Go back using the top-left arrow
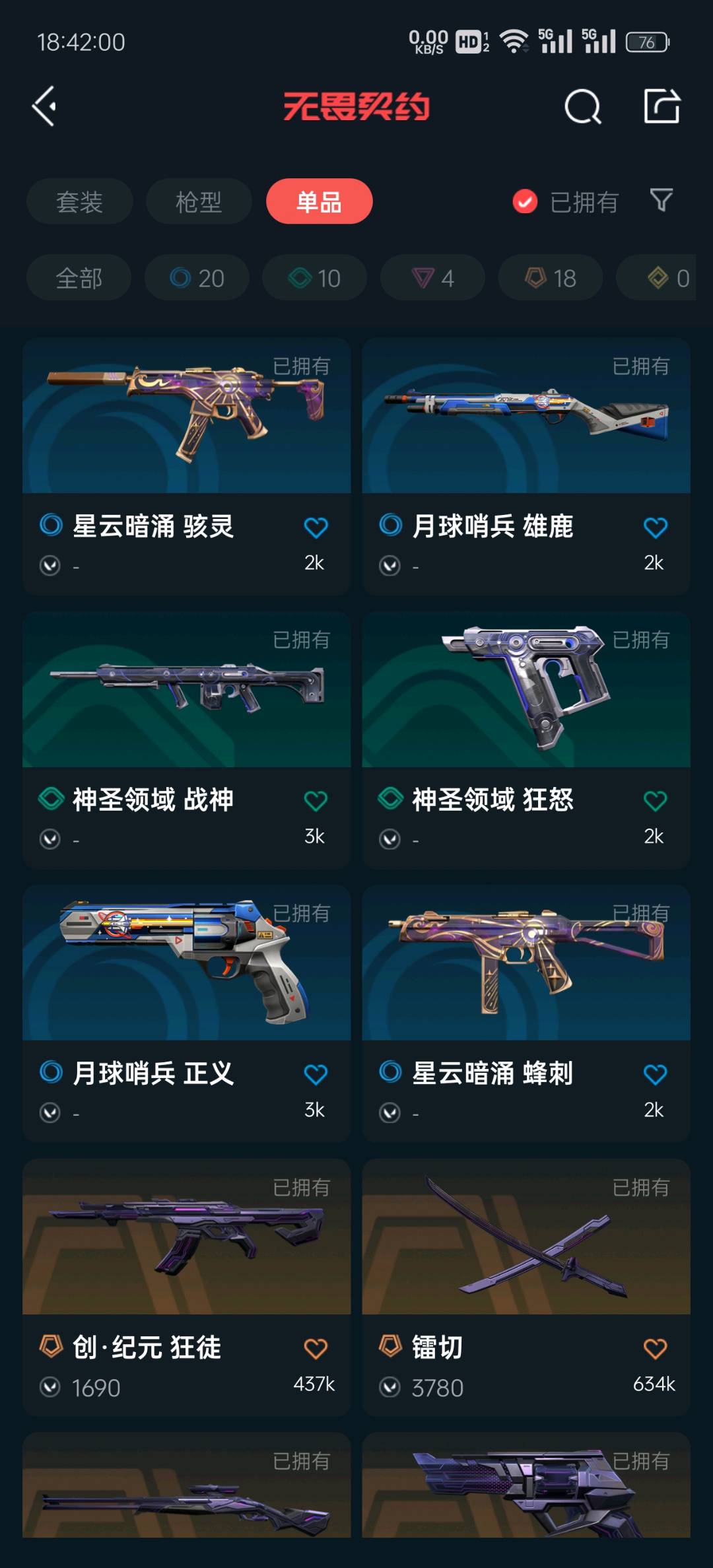The image size is (713, 1568). point(45,106)
